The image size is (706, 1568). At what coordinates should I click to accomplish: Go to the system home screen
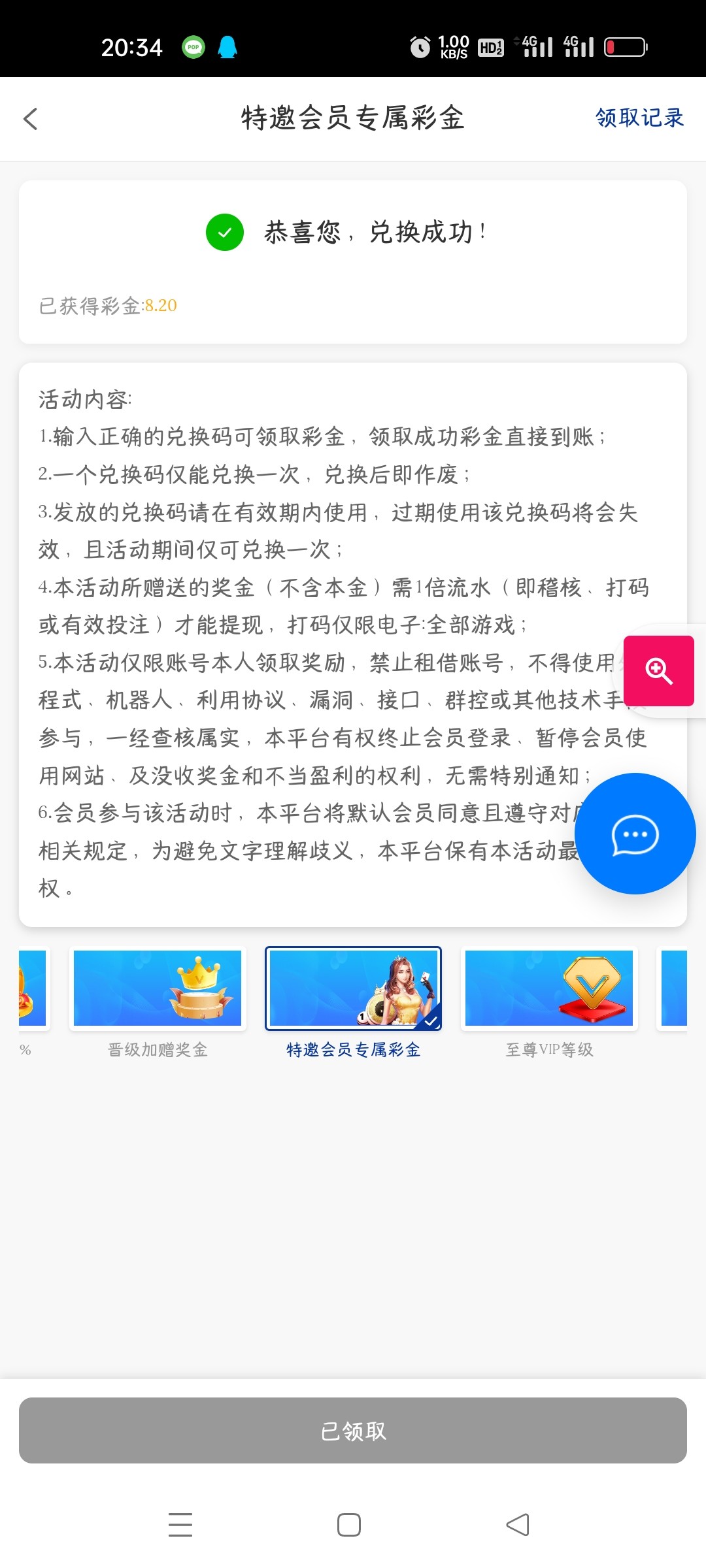(x=349, y=1525)
